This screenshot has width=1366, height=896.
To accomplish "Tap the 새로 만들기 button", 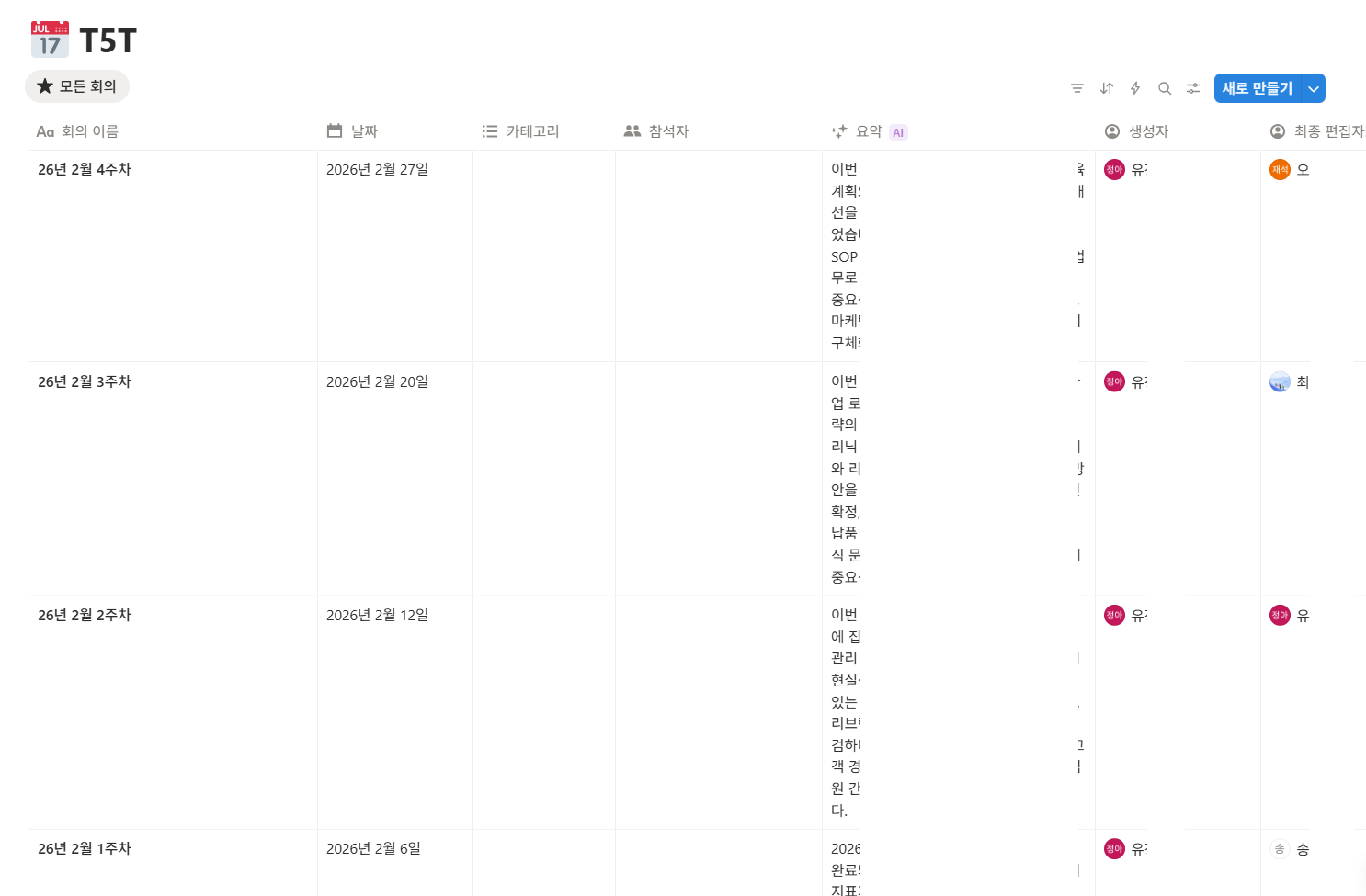I will pos(1257,88).
